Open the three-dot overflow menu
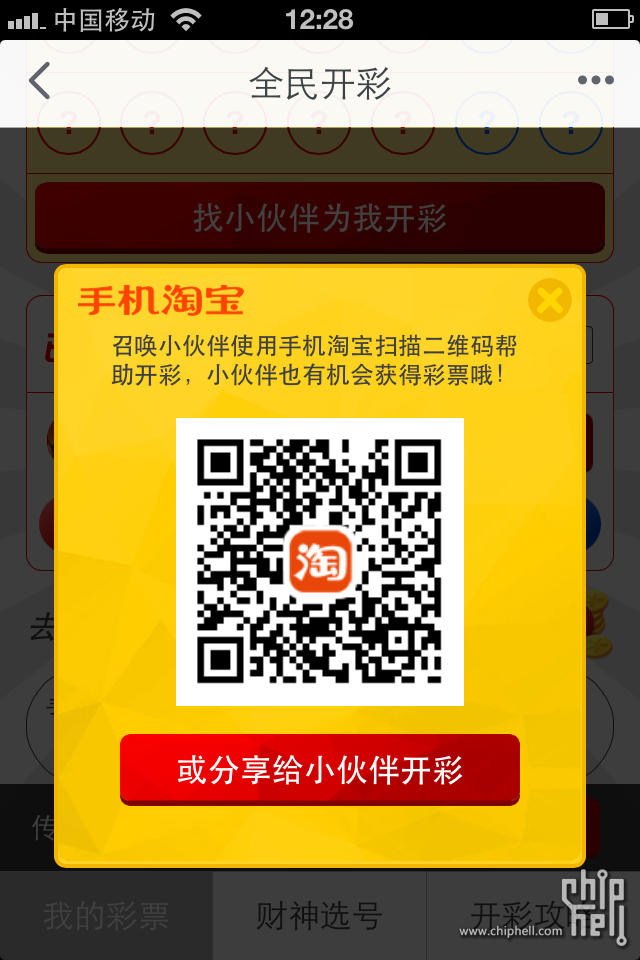Image resolution: width=640 pixels, height=960 pixels. [595, 82]
